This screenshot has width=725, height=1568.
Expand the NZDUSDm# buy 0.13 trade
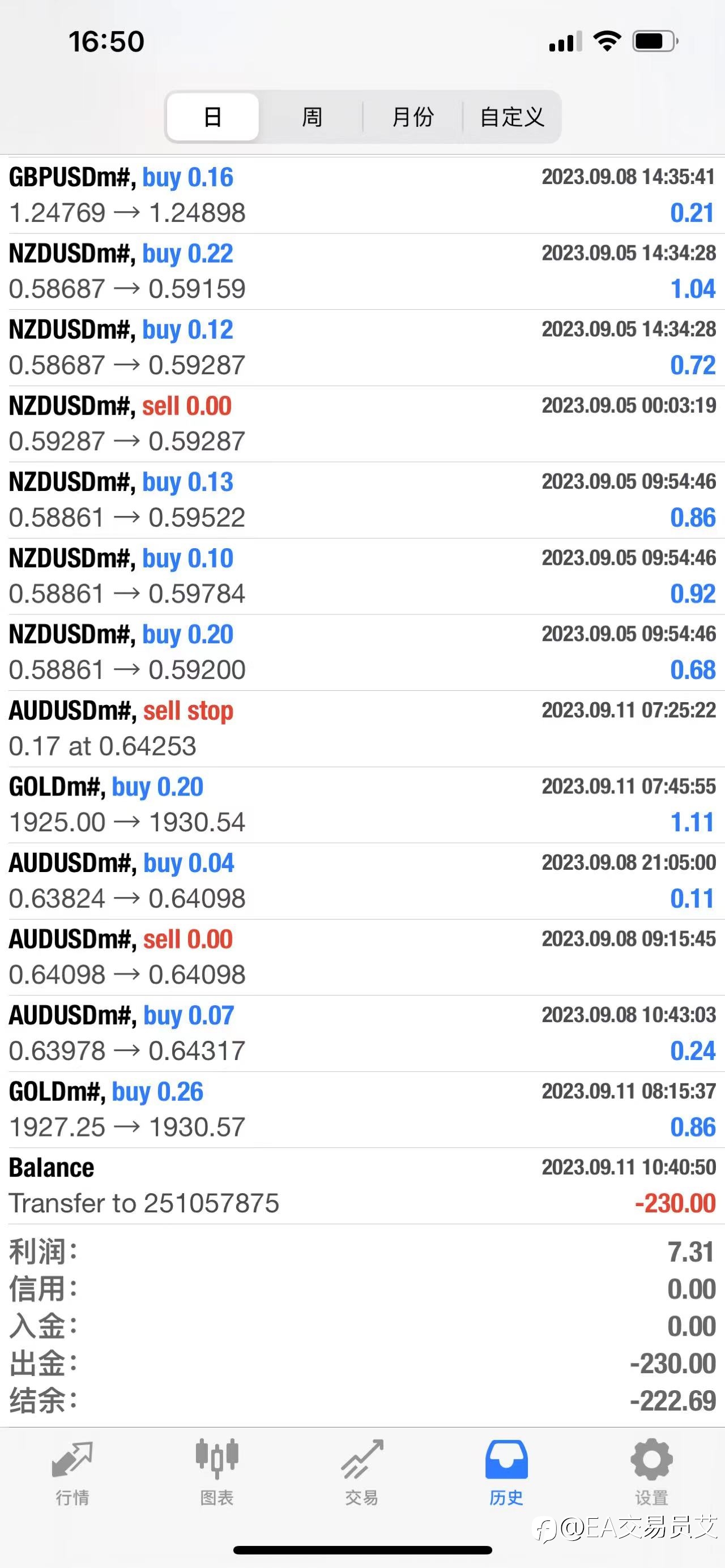point(362,500)
